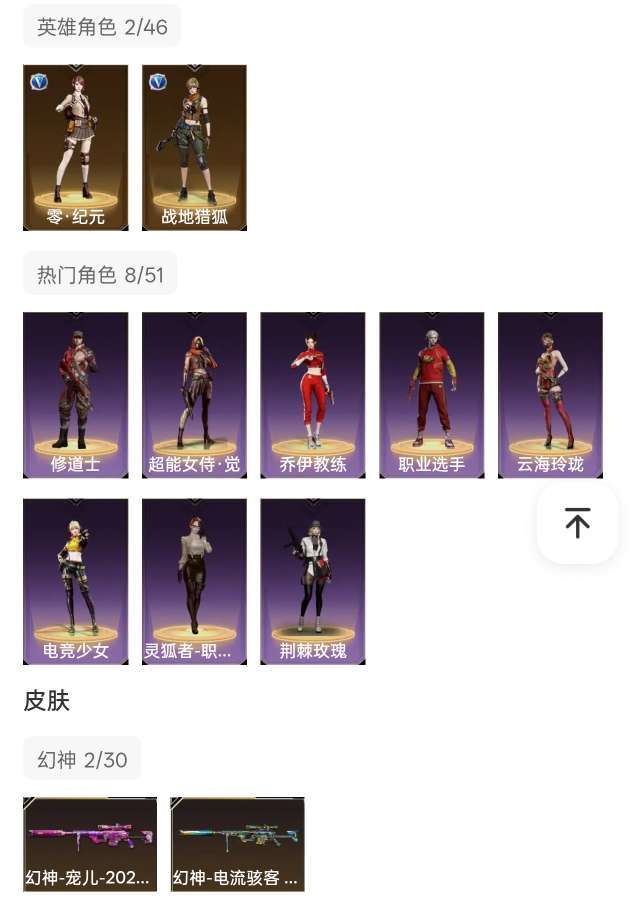Image resolution: width=632 pixels, height=907 pixels.
Task: Open the 幻神-宠儿 weapon skin tile
Action: [90, 844]
